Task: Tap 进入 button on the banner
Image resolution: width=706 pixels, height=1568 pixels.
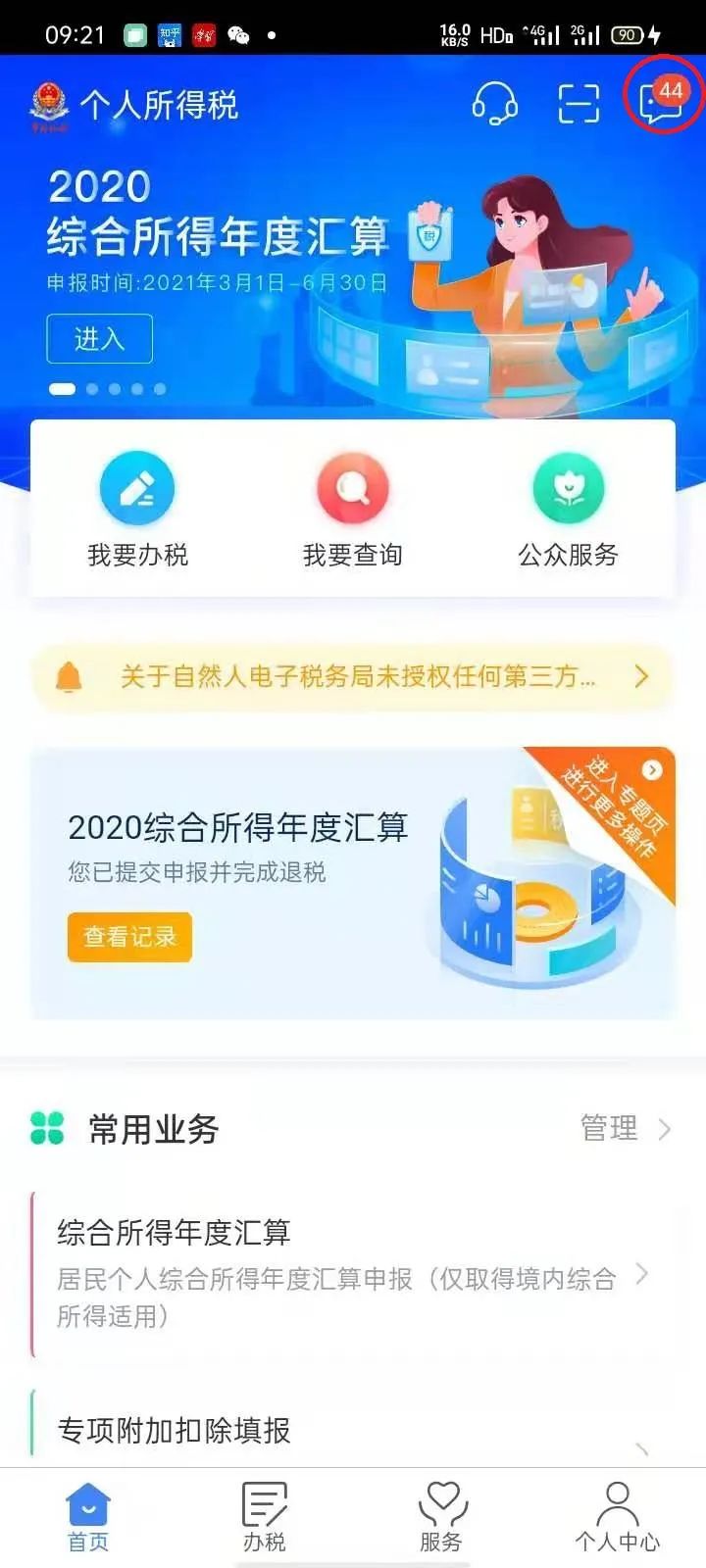Action: (x=99, y=339)
